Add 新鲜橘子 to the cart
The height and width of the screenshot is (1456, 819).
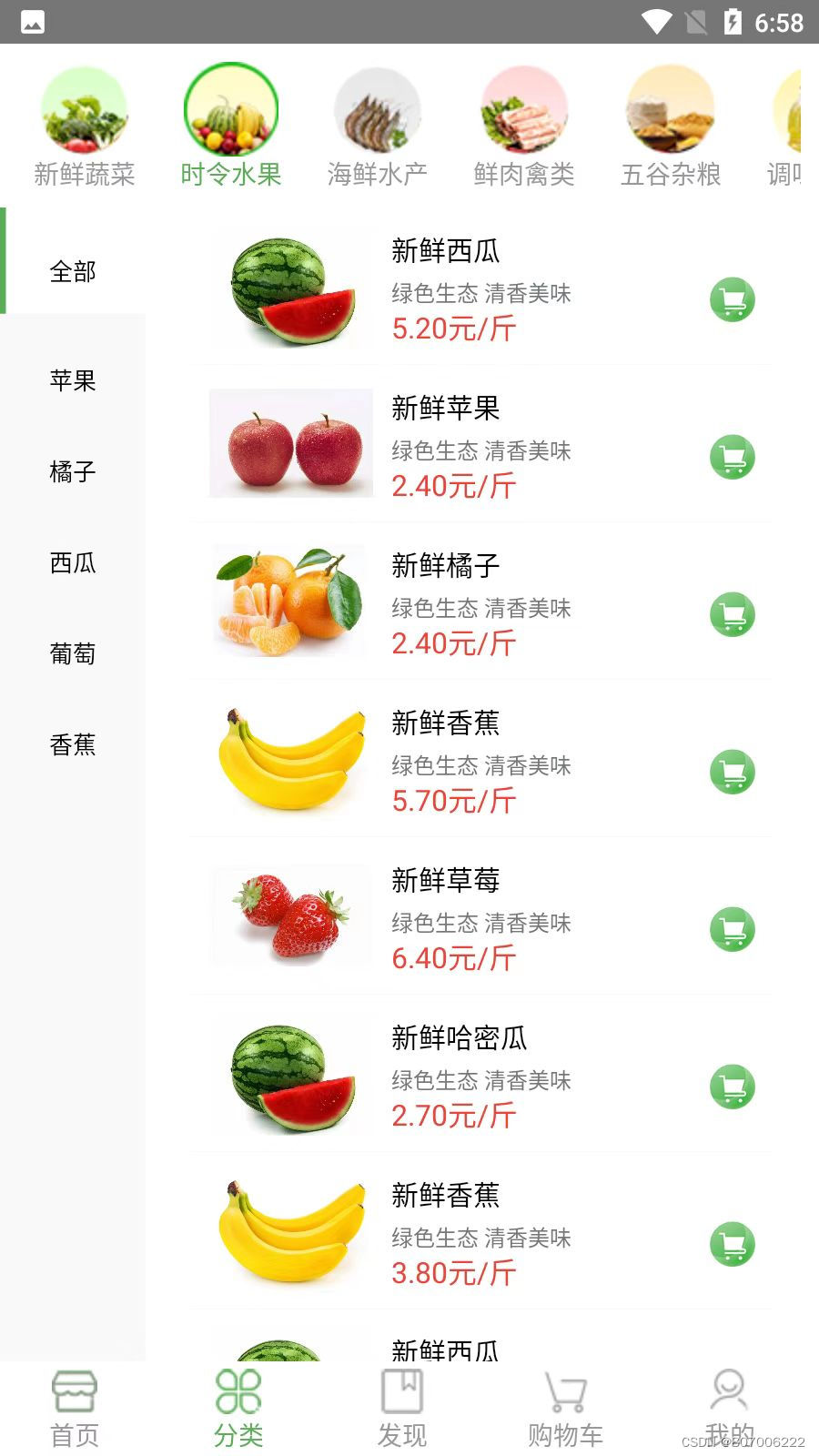(x=733, y=614)
